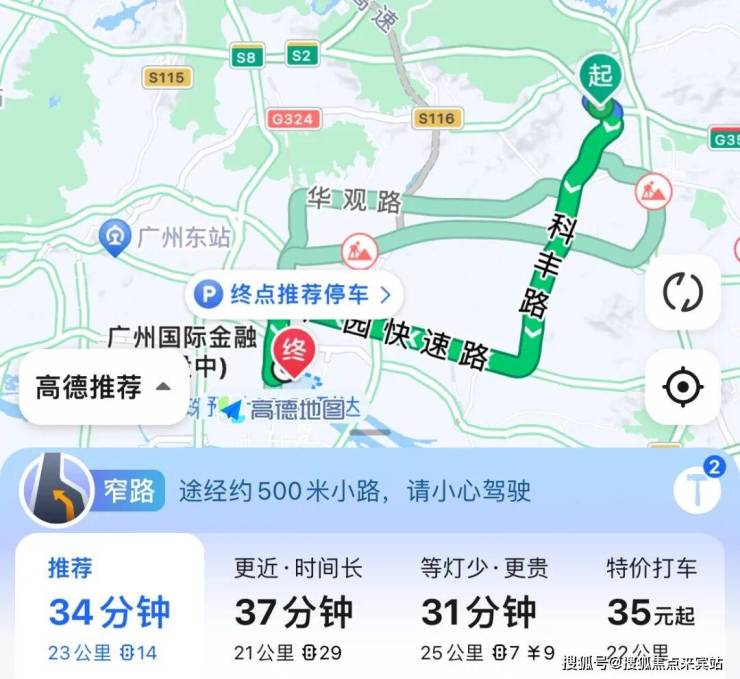
Task: Expand the 高德推荐 route preference dropdown
Action: (x=104, y=387)
